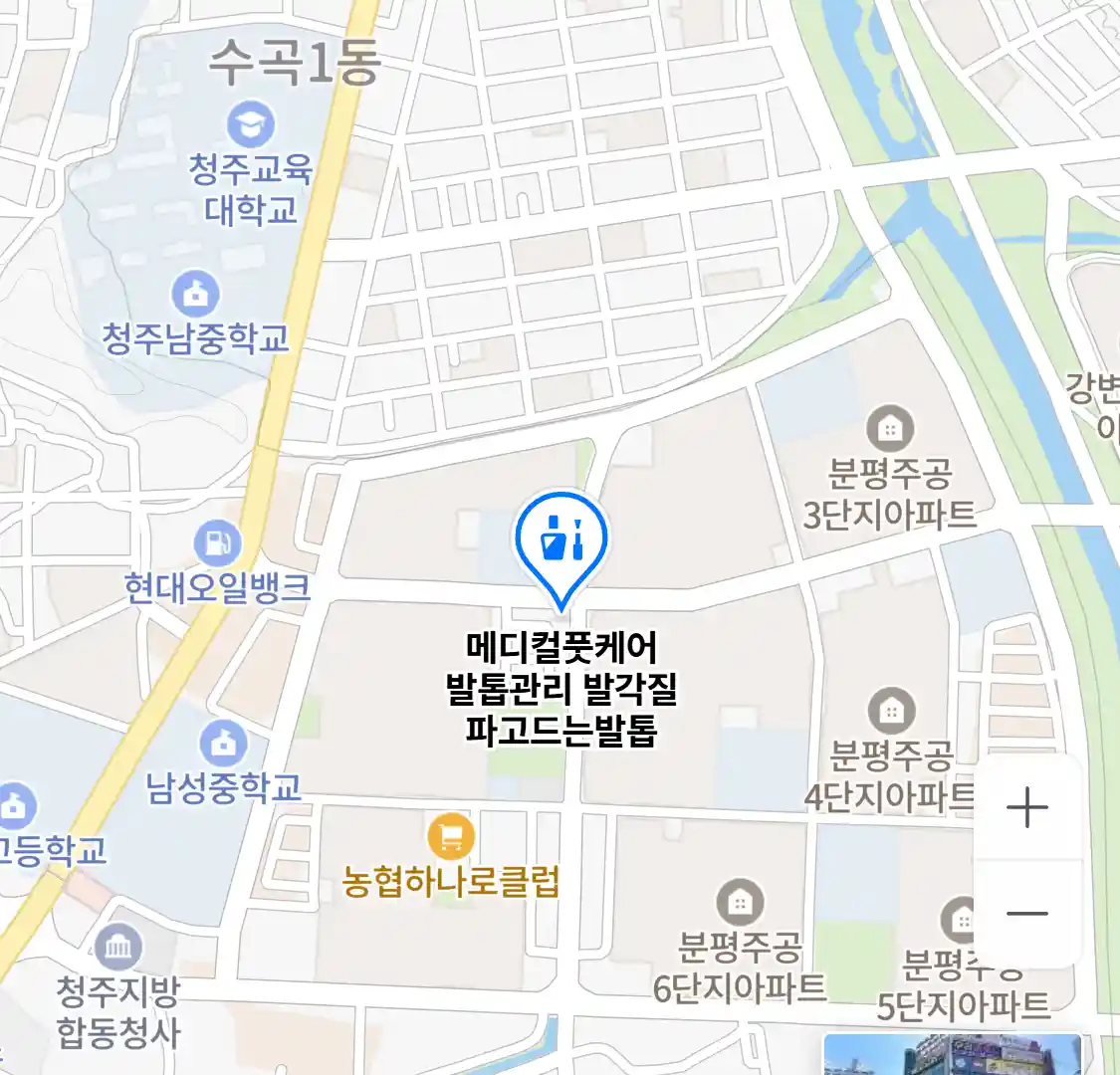
Task: Zoom in with the plus button
Action: point(1026,807)
